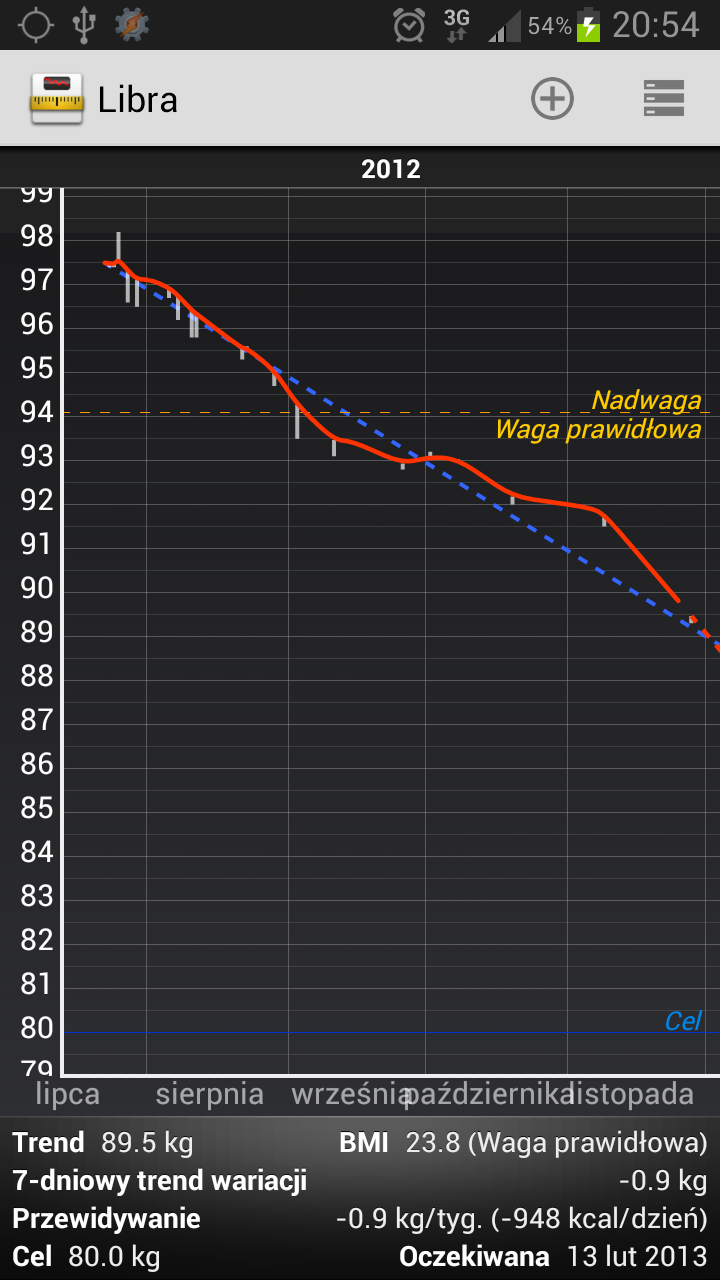Add a new weight entry
The width and height of the screenshot is (720, 1280).
coord(552,99)
